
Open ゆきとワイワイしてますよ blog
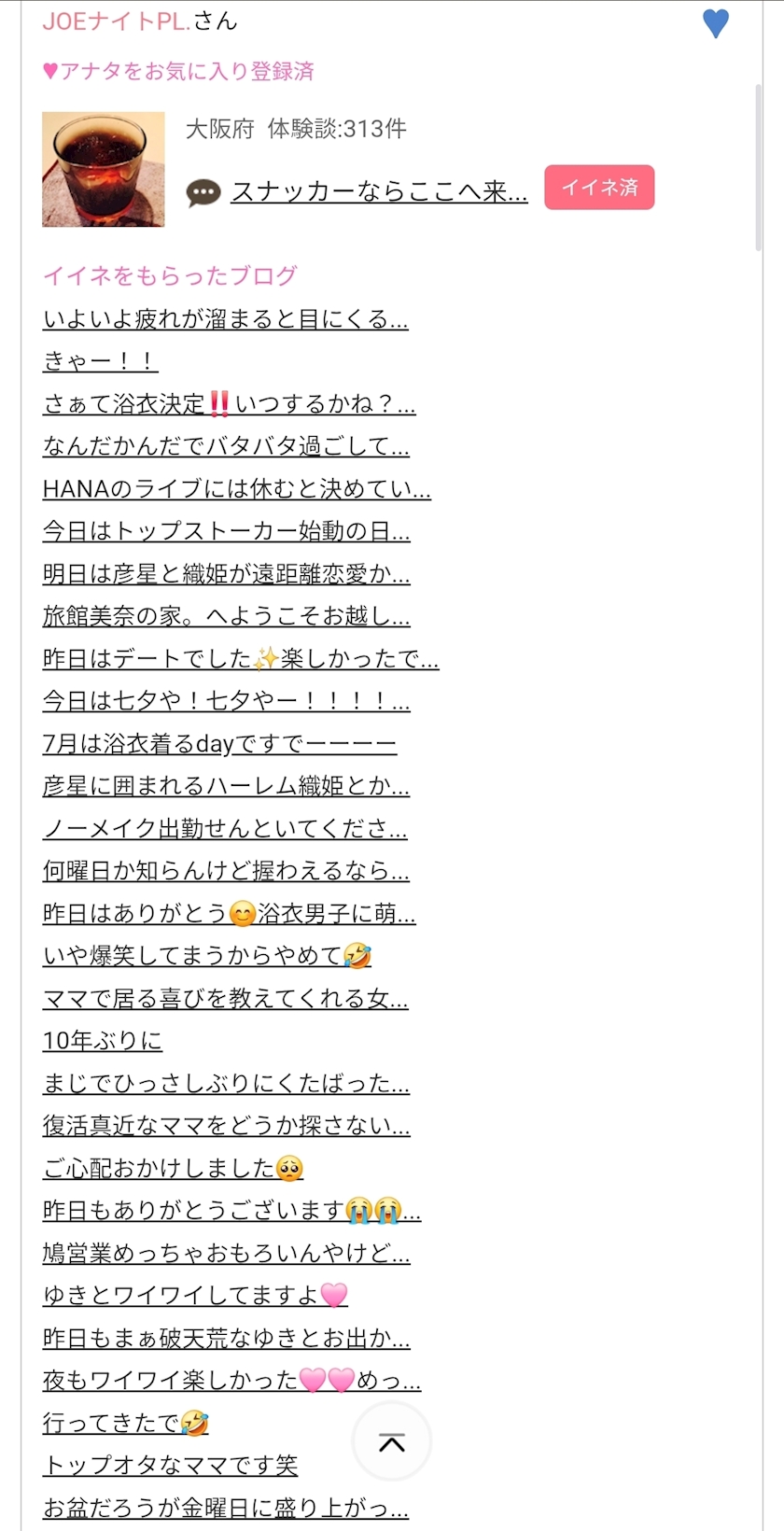coord(195,1296)
